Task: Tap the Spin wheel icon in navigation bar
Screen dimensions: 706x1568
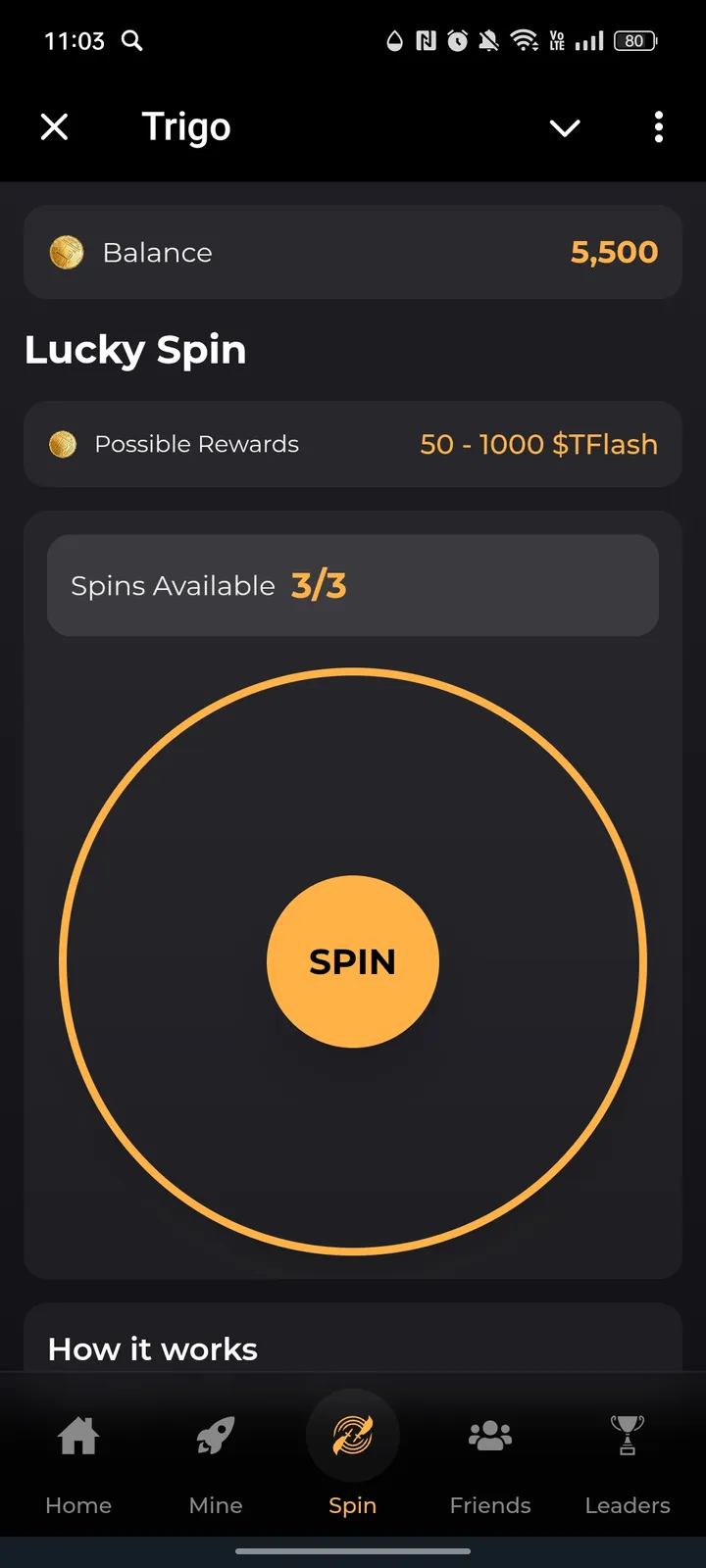Action: (x=352, y=1435)
